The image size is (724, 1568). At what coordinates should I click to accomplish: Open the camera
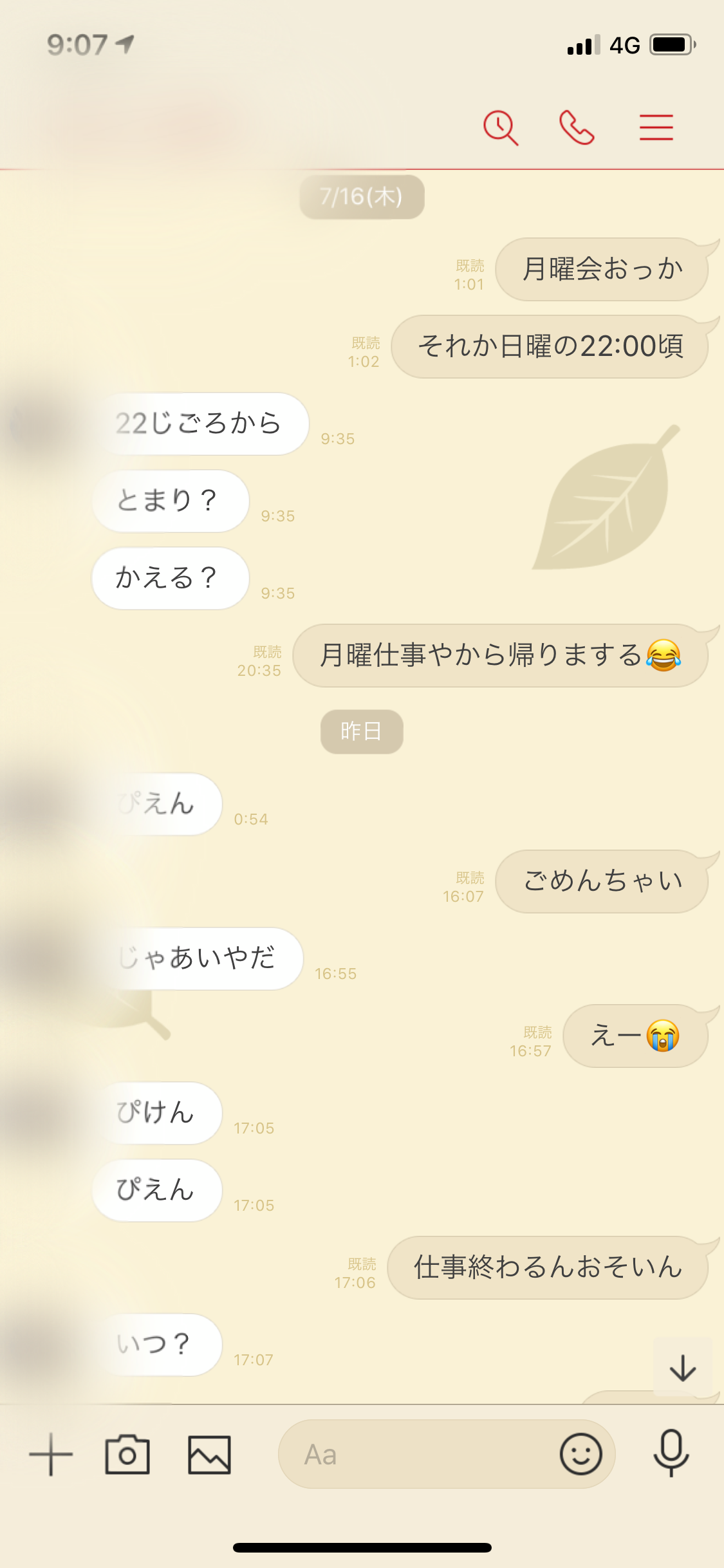coord(127,1455)
